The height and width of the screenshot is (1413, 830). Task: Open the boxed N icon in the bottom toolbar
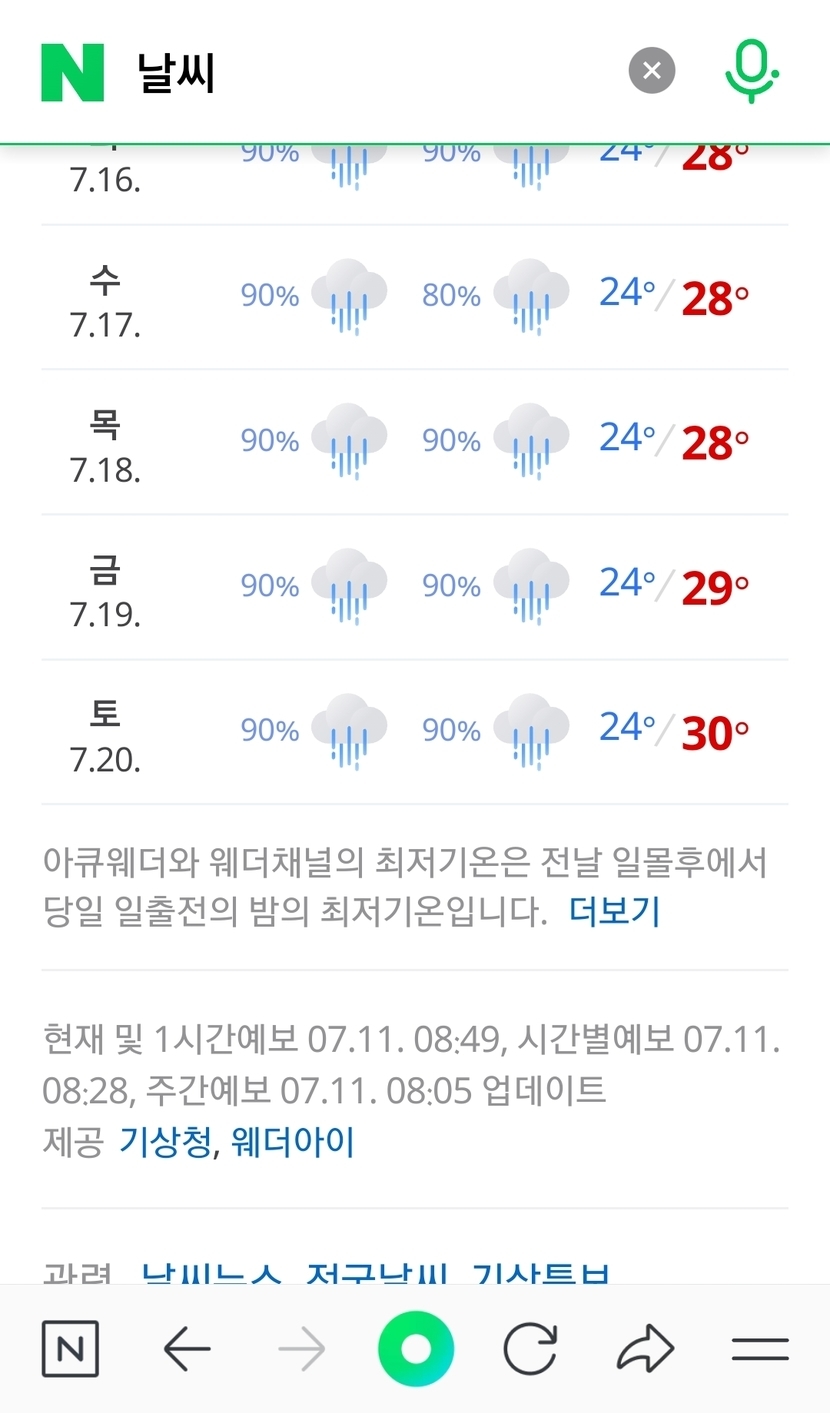[x=70, y=1349]
